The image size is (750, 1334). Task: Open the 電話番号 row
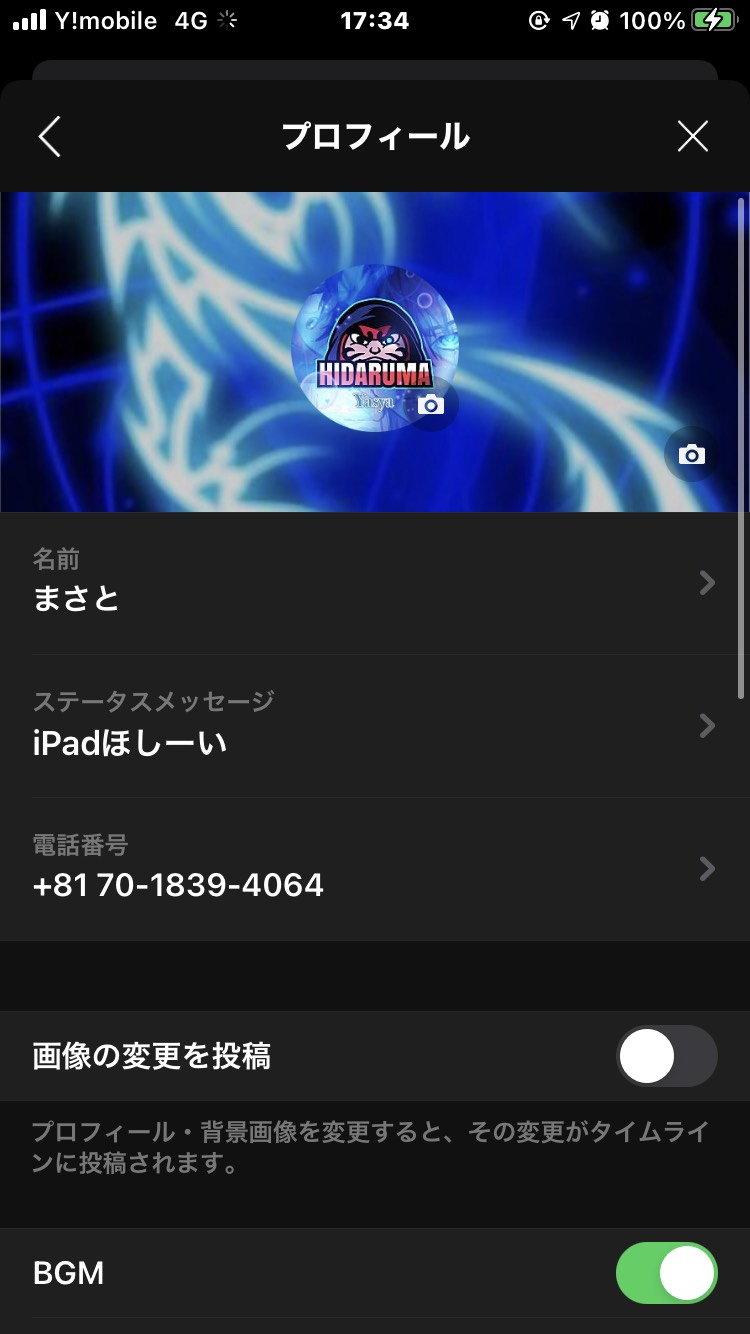(x=374, y=869)
